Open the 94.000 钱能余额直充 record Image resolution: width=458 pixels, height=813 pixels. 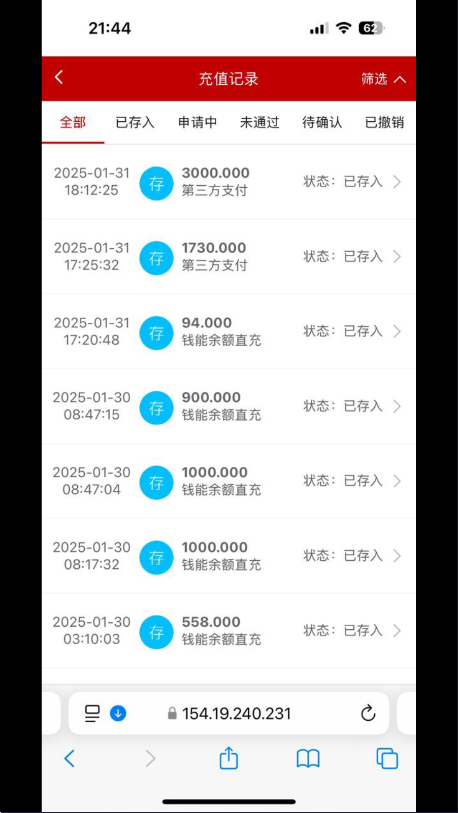[229, 331]
